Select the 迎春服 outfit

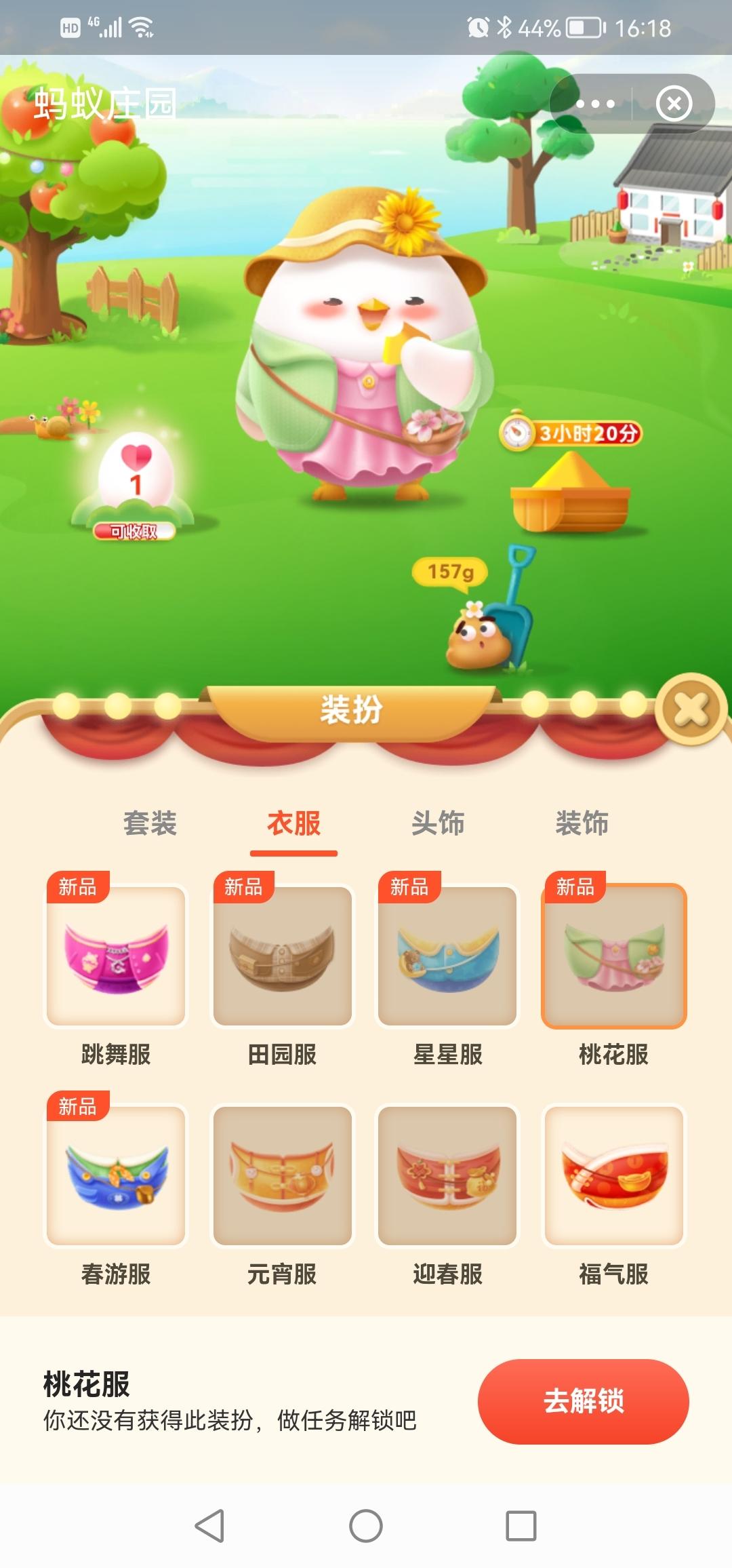tap(448, 1176)
